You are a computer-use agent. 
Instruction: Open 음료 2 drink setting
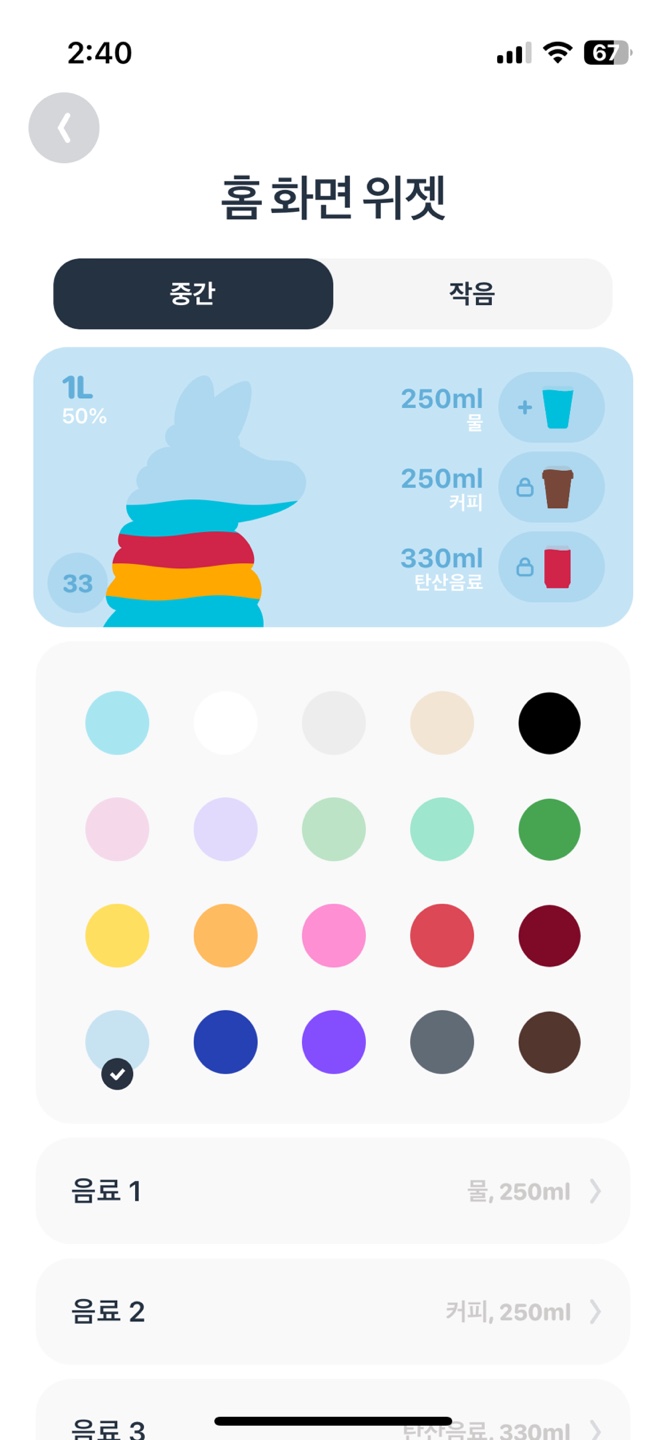[333, 1311]
